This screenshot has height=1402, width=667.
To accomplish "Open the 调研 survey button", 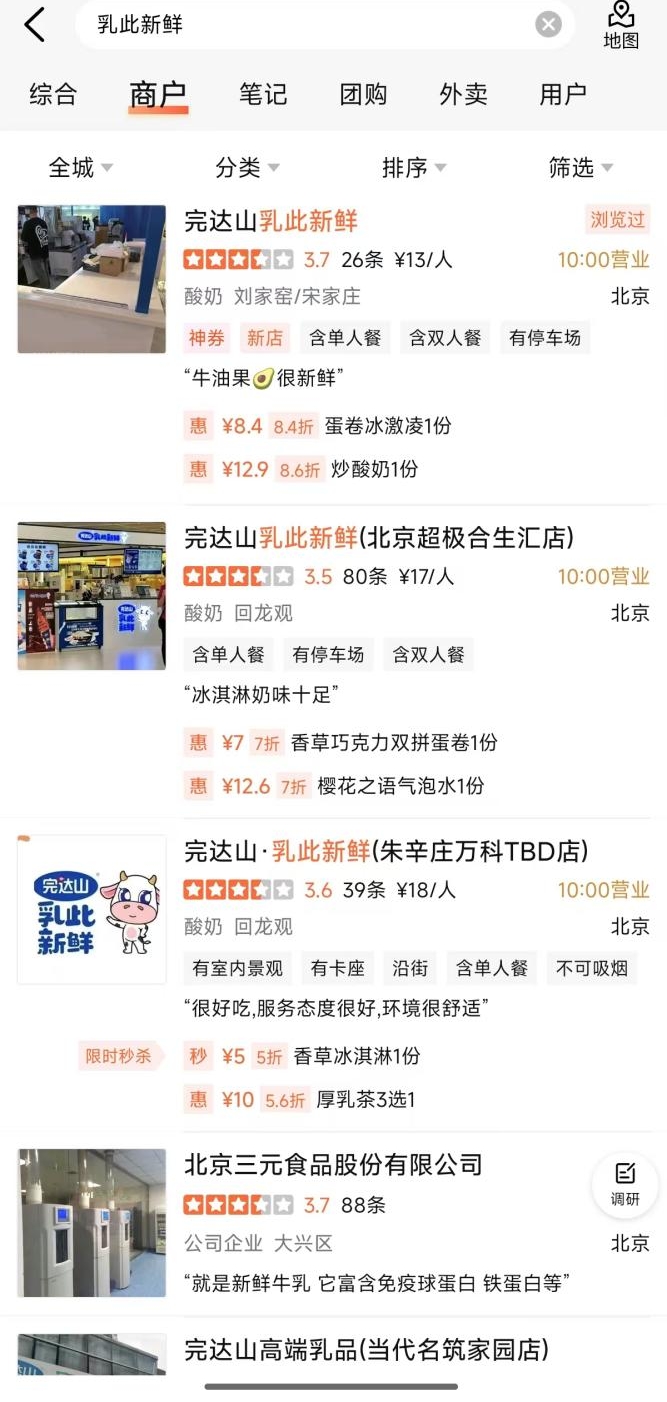I will click(625, 1185).
